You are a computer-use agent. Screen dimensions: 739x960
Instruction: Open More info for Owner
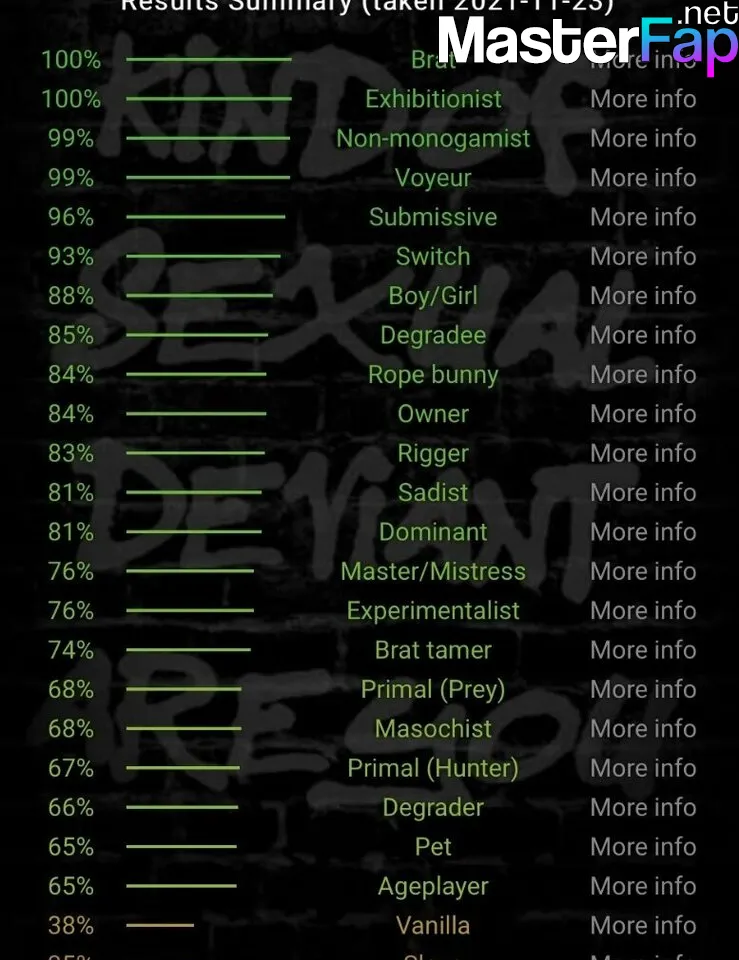(643, 414)
